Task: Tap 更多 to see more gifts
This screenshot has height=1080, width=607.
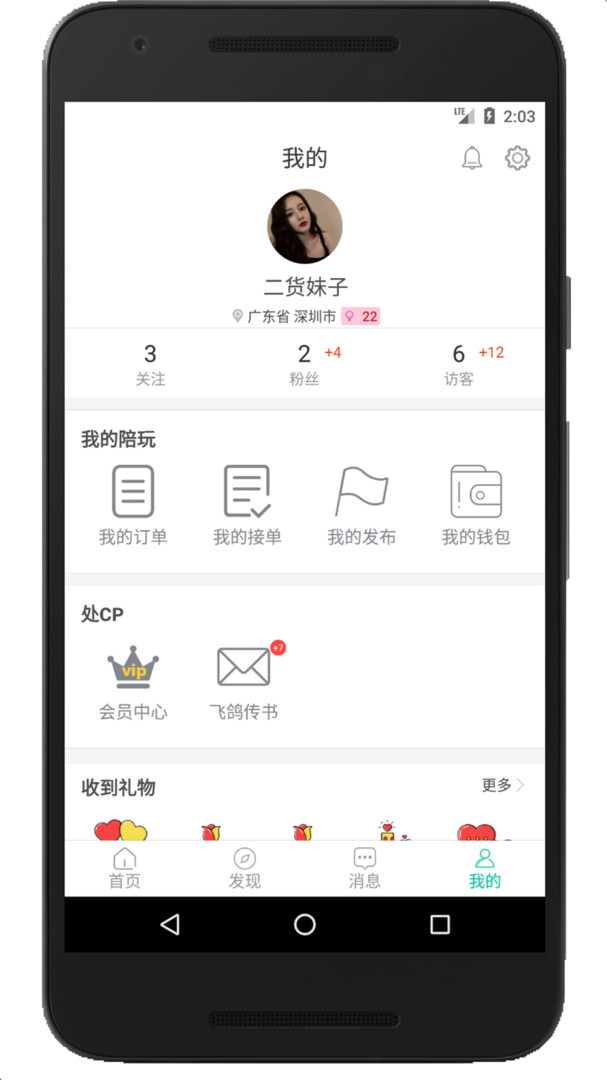Action: click(504, 785)
